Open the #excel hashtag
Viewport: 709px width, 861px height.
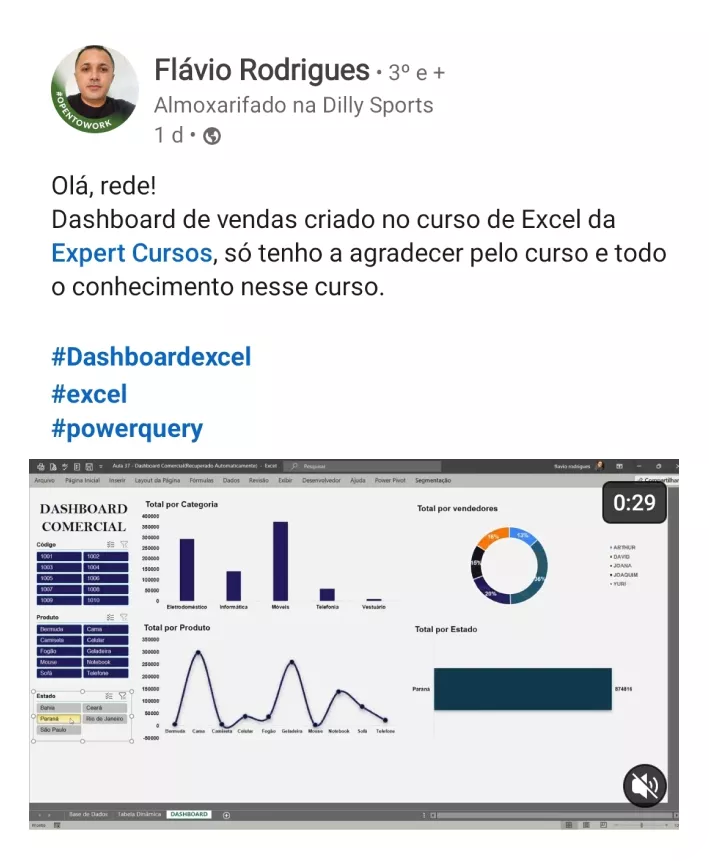point(89,393)
